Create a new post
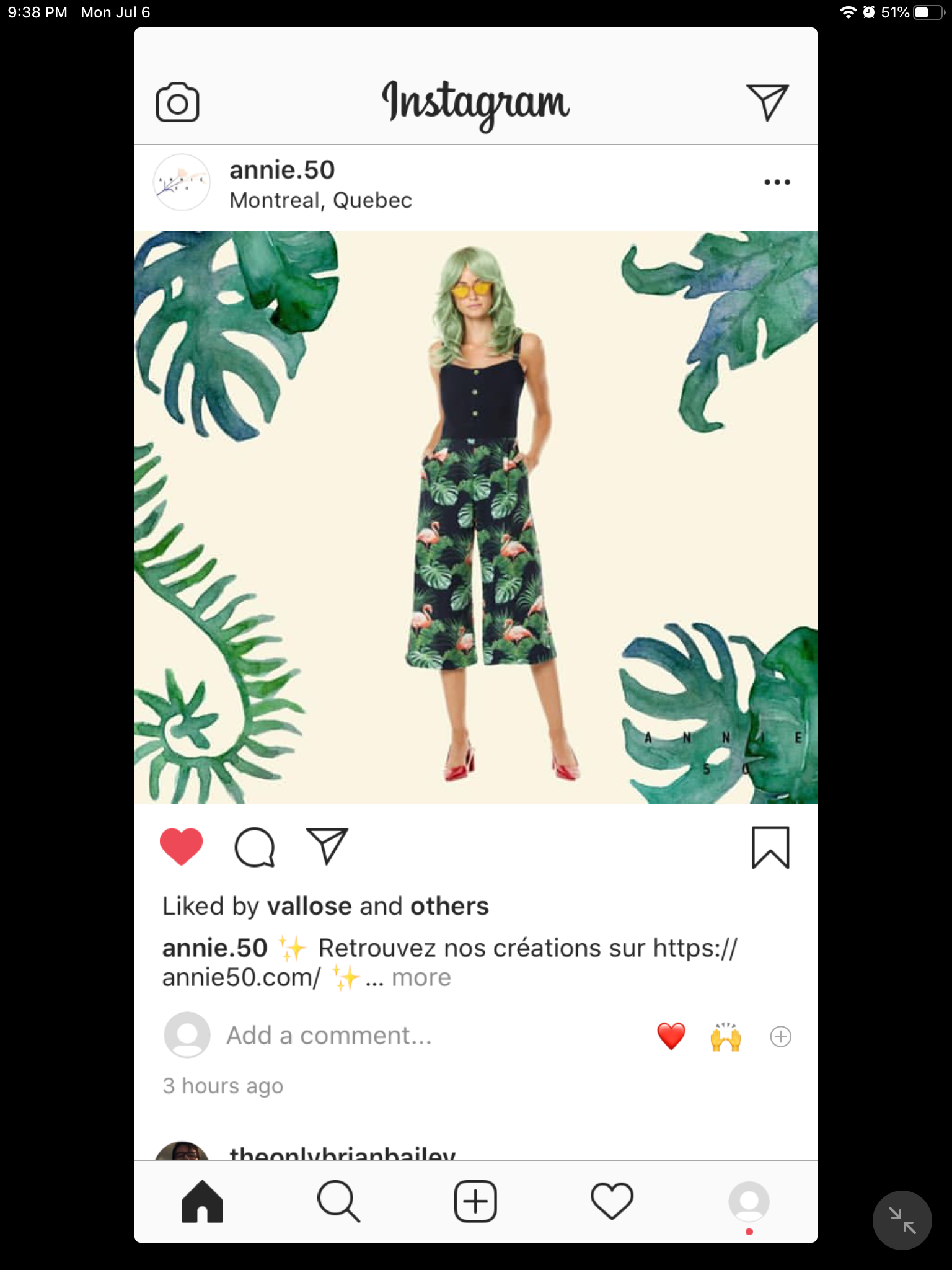 pyautogui.click(x=475, y=1202)
